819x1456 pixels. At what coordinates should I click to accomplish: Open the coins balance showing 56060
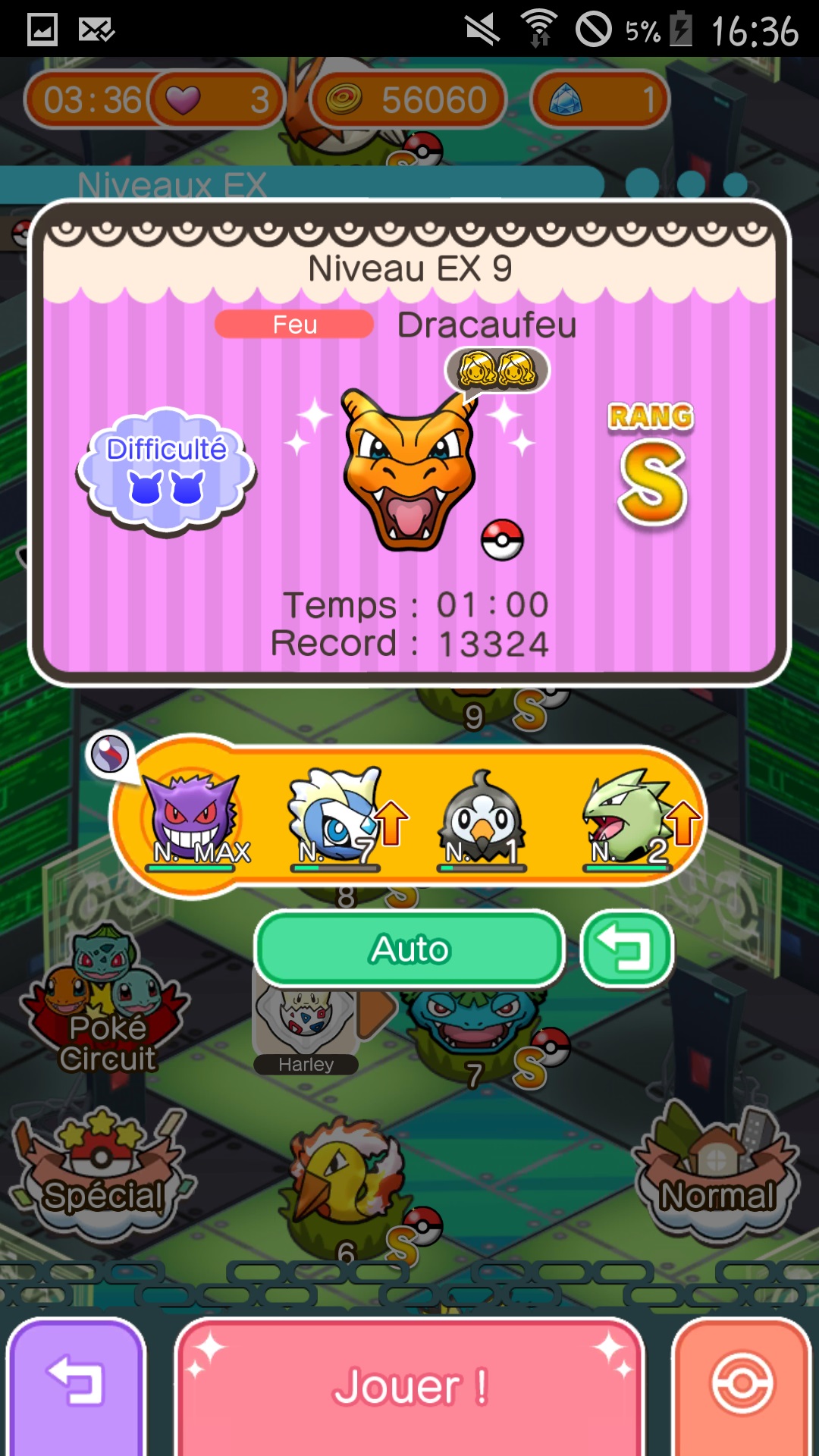(409, 99)
